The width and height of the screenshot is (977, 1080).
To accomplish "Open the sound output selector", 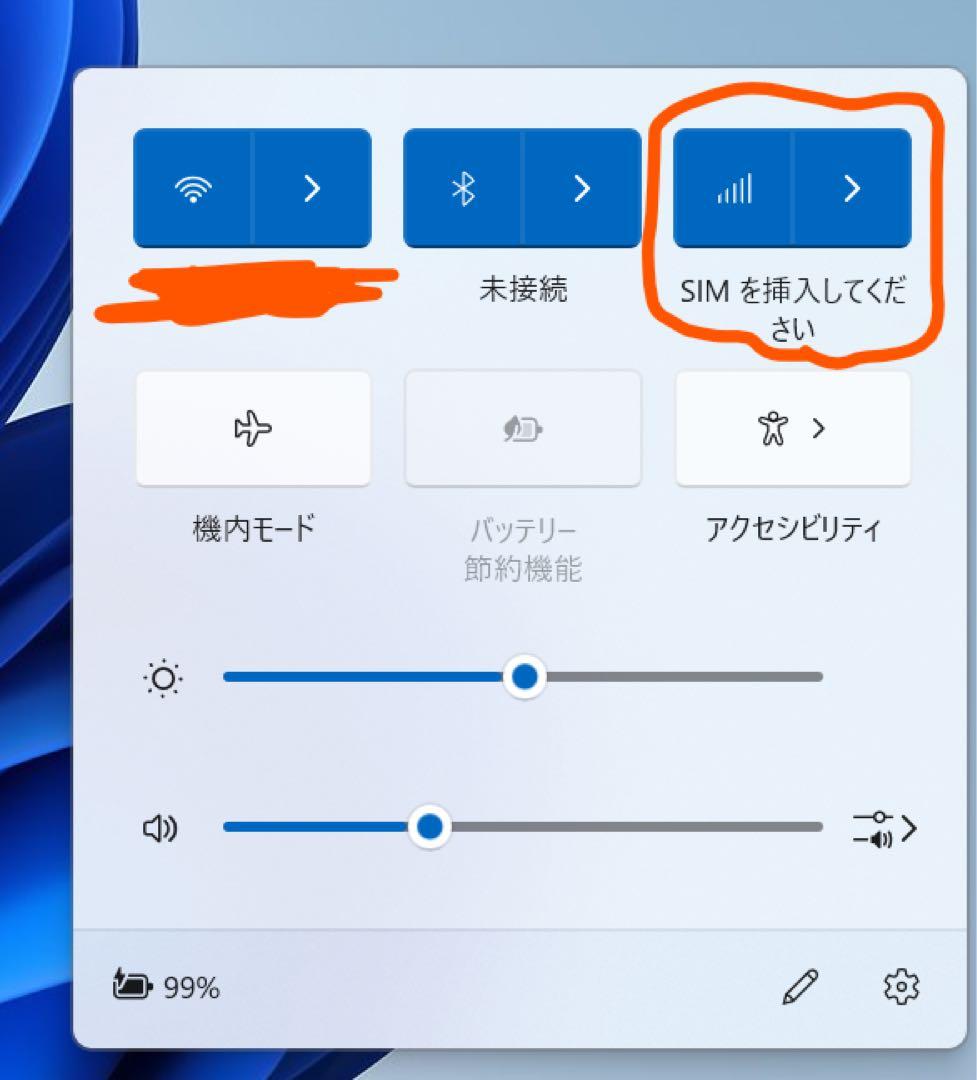I will 884,829.
